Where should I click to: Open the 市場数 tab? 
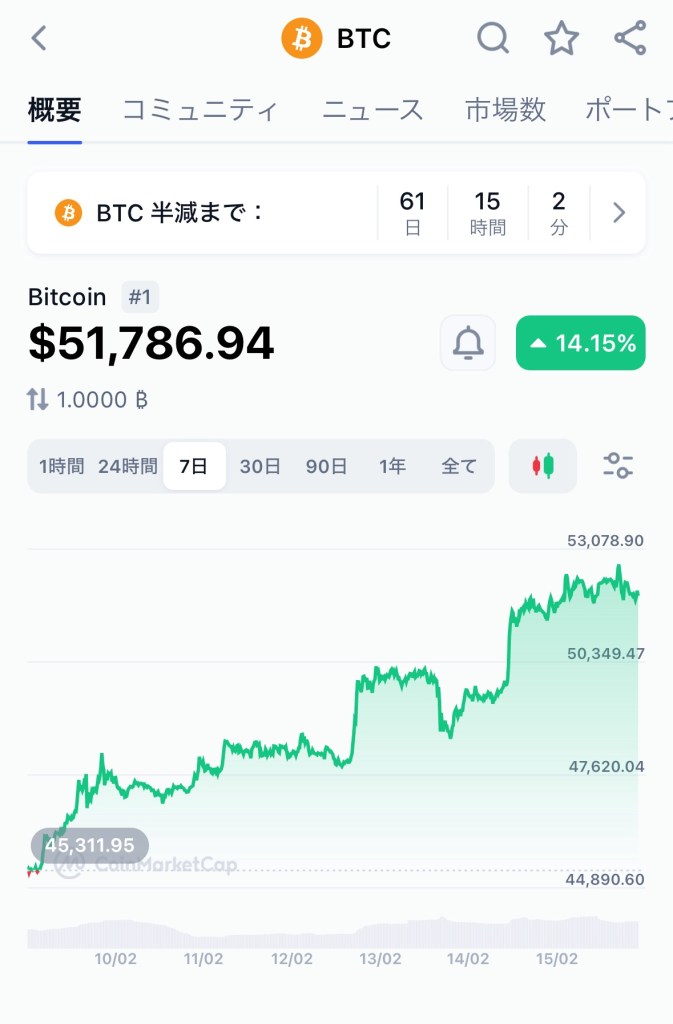505,110
